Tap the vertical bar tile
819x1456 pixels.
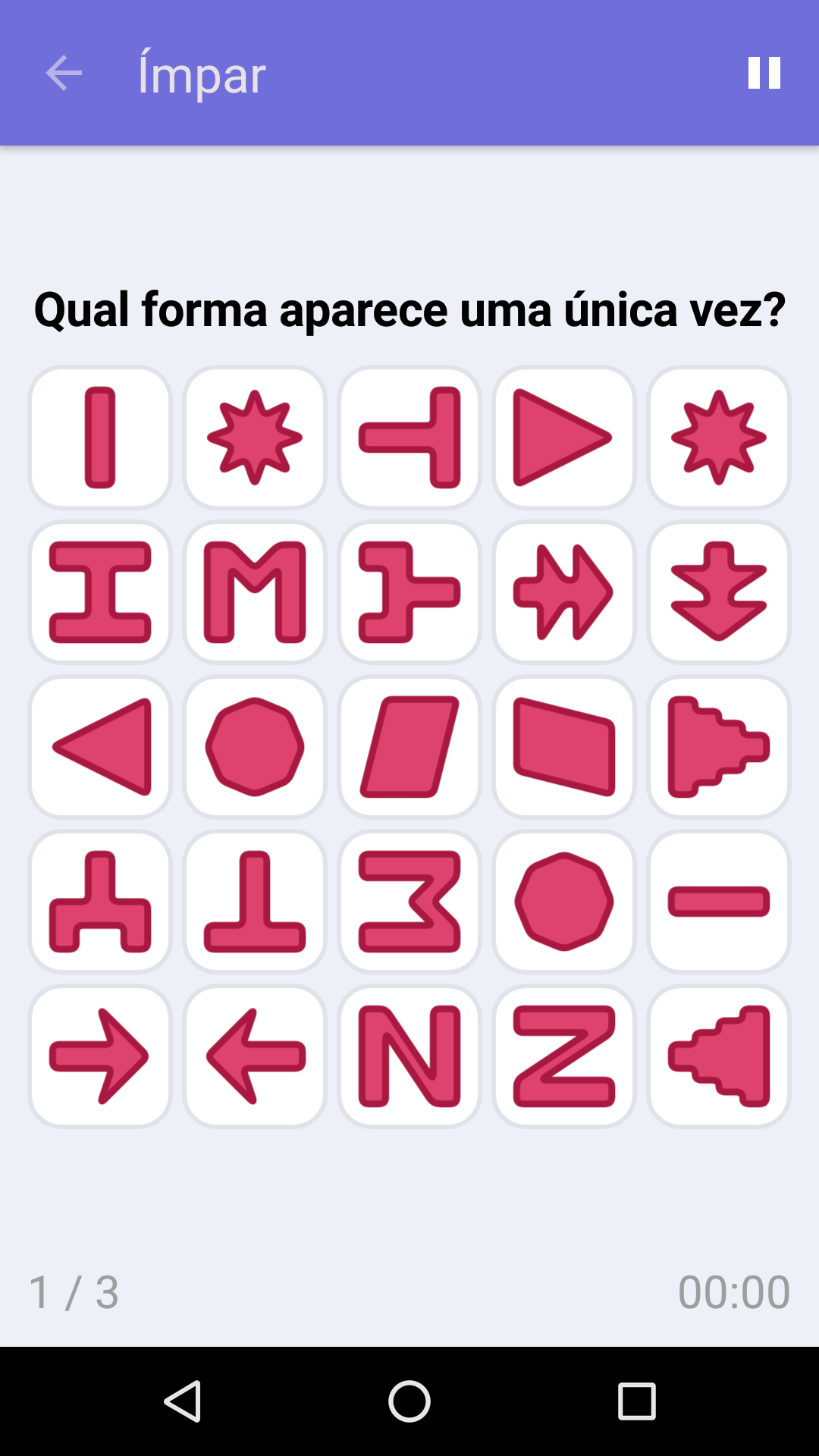tap(100, 438)
